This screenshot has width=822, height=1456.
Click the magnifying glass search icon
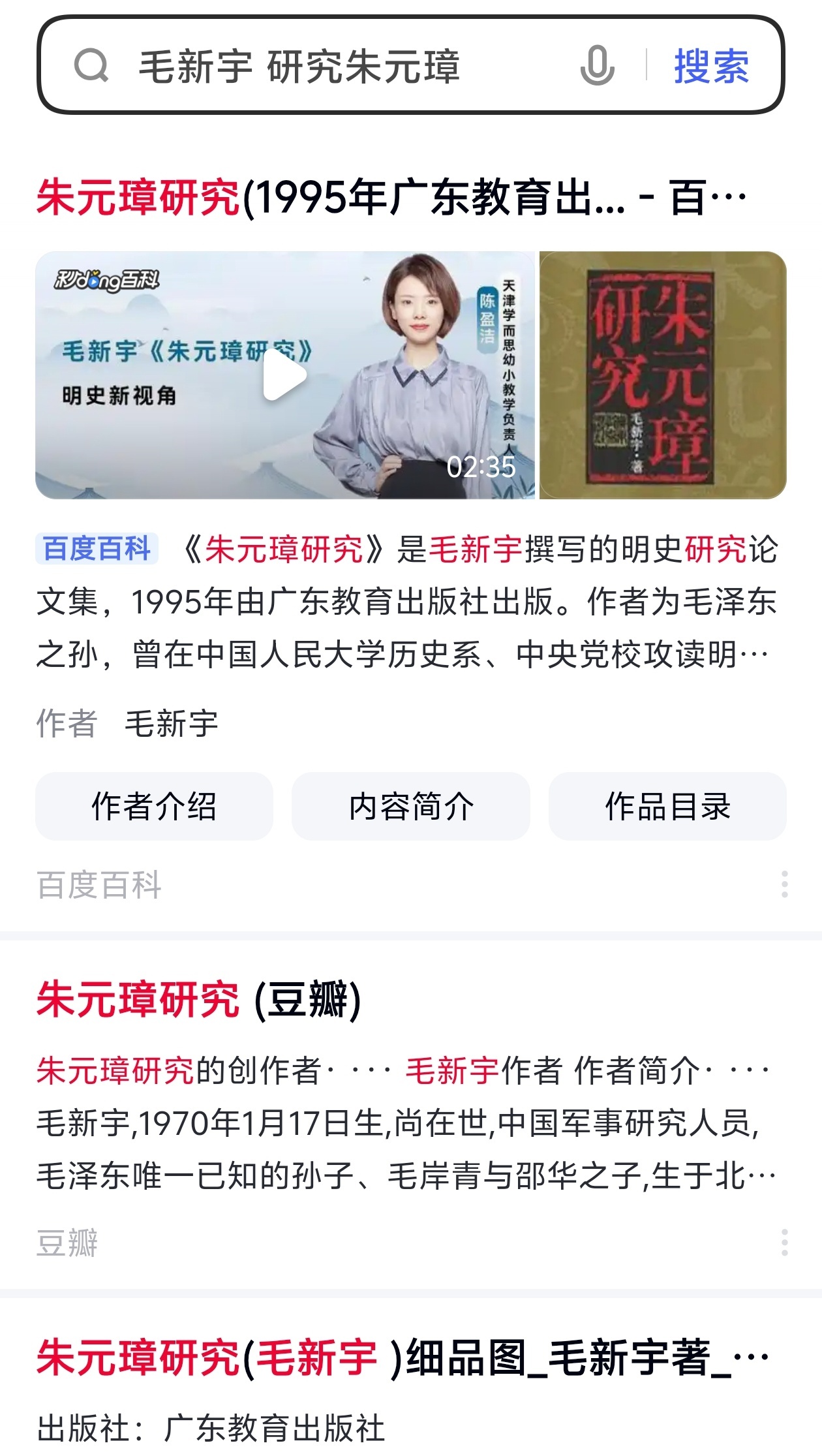tap(94, 67)
